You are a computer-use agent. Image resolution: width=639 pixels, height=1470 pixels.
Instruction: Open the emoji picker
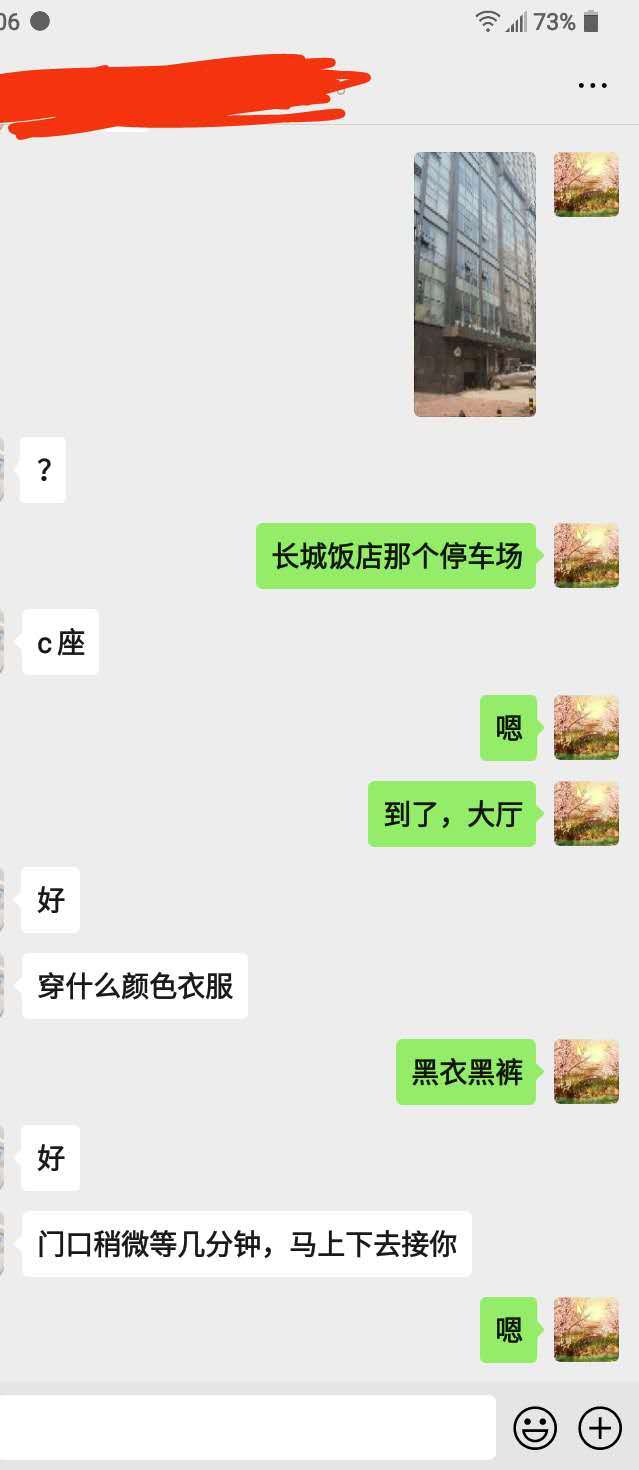[535, 1428]
